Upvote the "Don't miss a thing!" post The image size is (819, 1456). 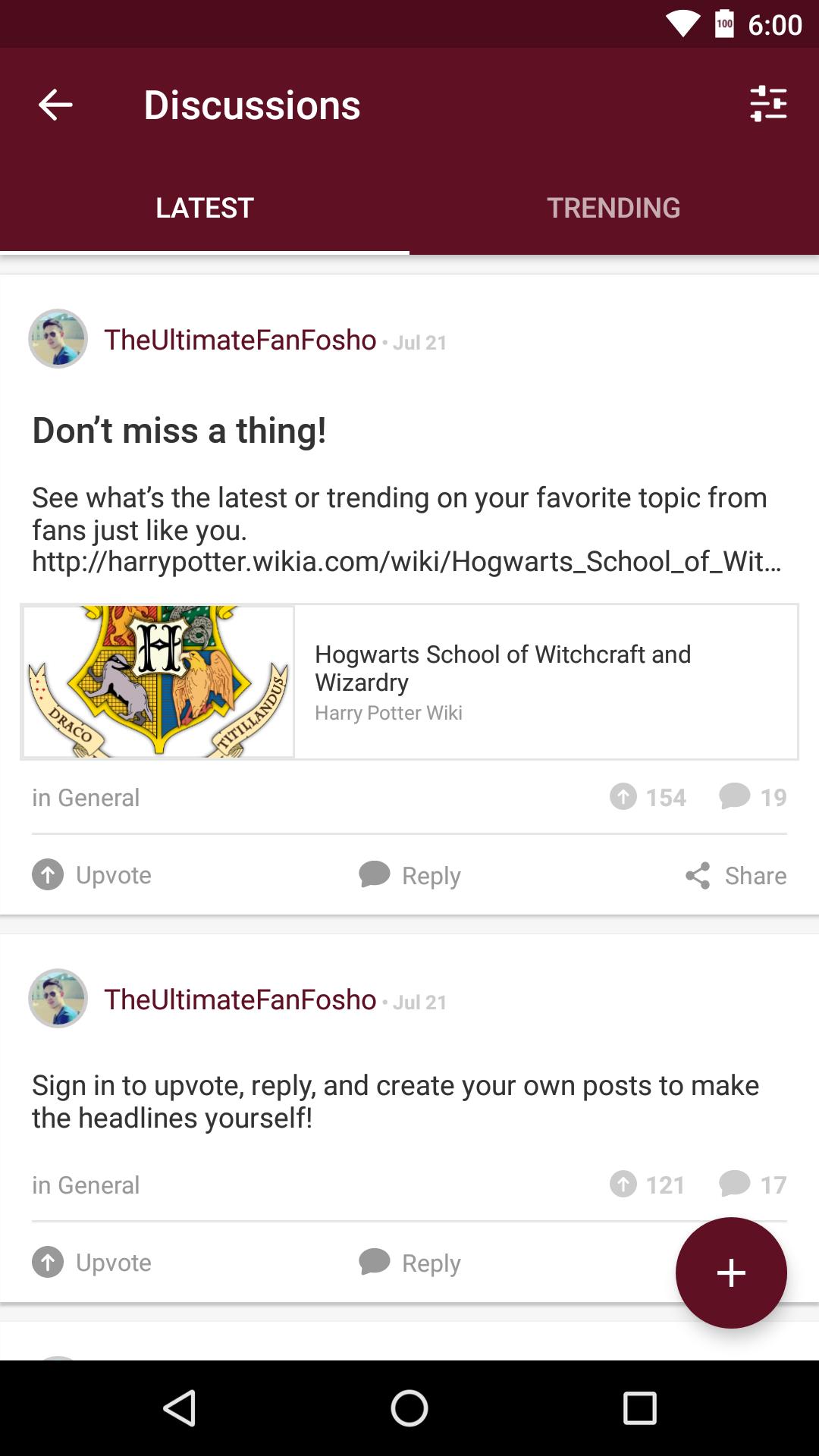coord(93,875)
